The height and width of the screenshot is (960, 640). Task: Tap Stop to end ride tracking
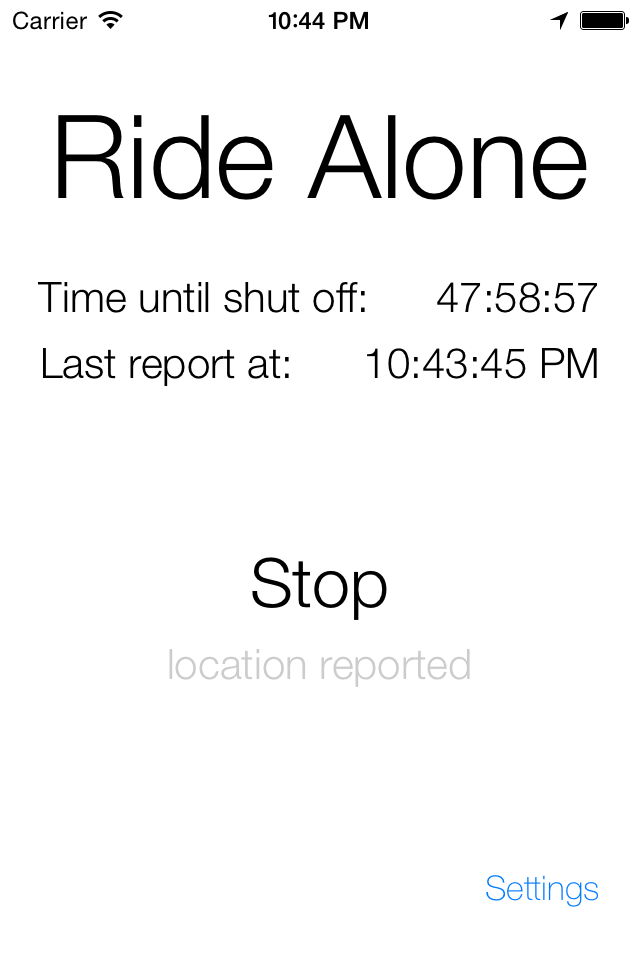point(319,584)
